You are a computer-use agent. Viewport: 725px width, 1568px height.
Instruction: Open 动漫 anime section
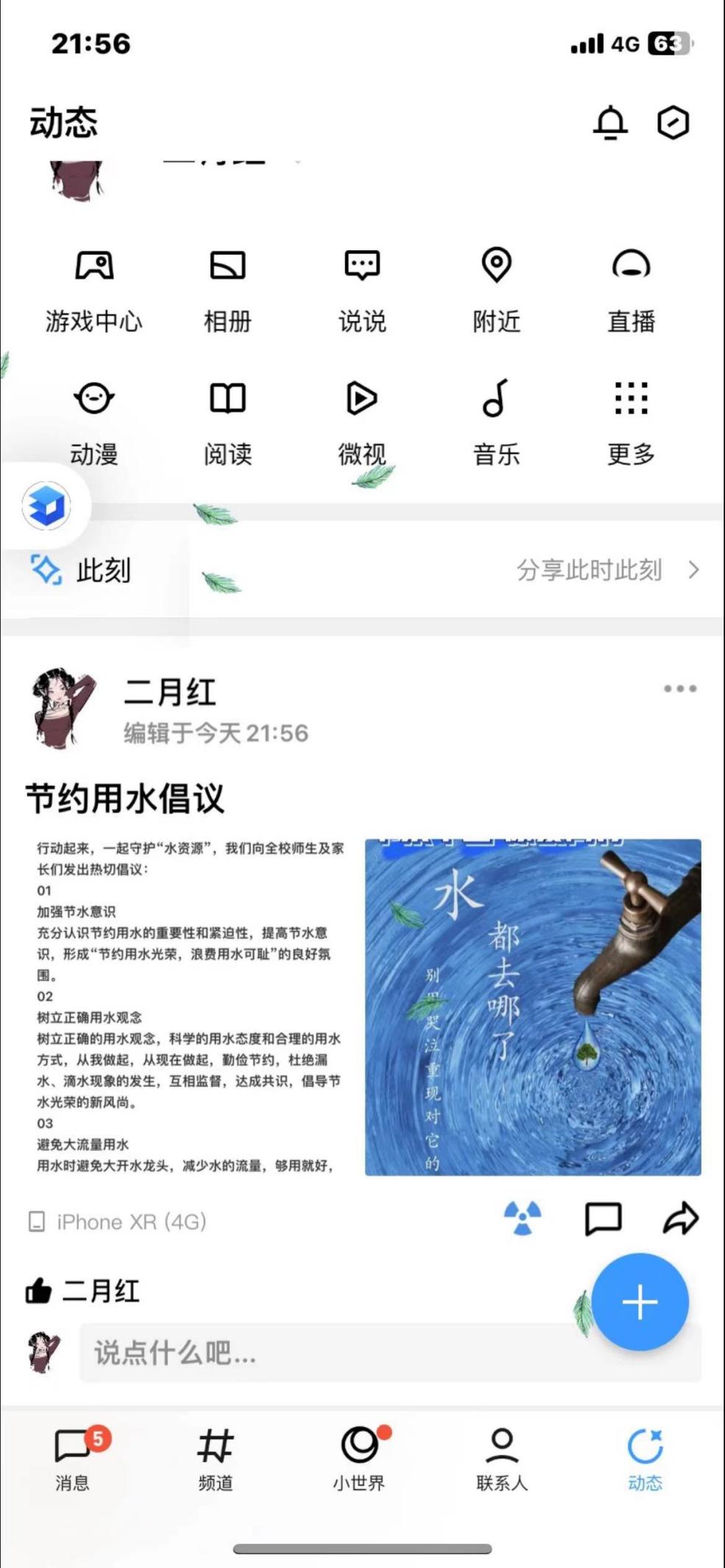(x=93, y=422)
